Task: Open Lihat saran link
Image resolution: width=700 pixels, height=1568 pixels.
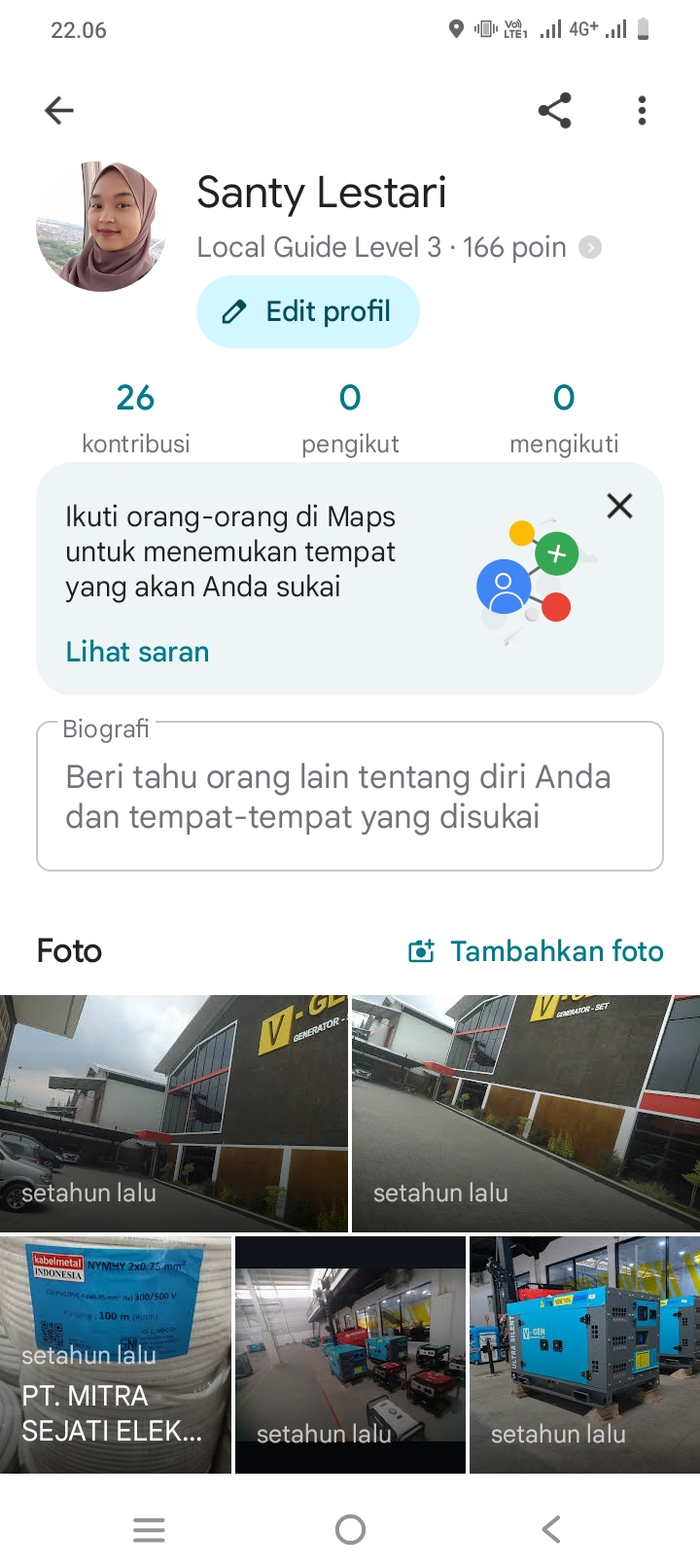Action: (x=137, y=652)
